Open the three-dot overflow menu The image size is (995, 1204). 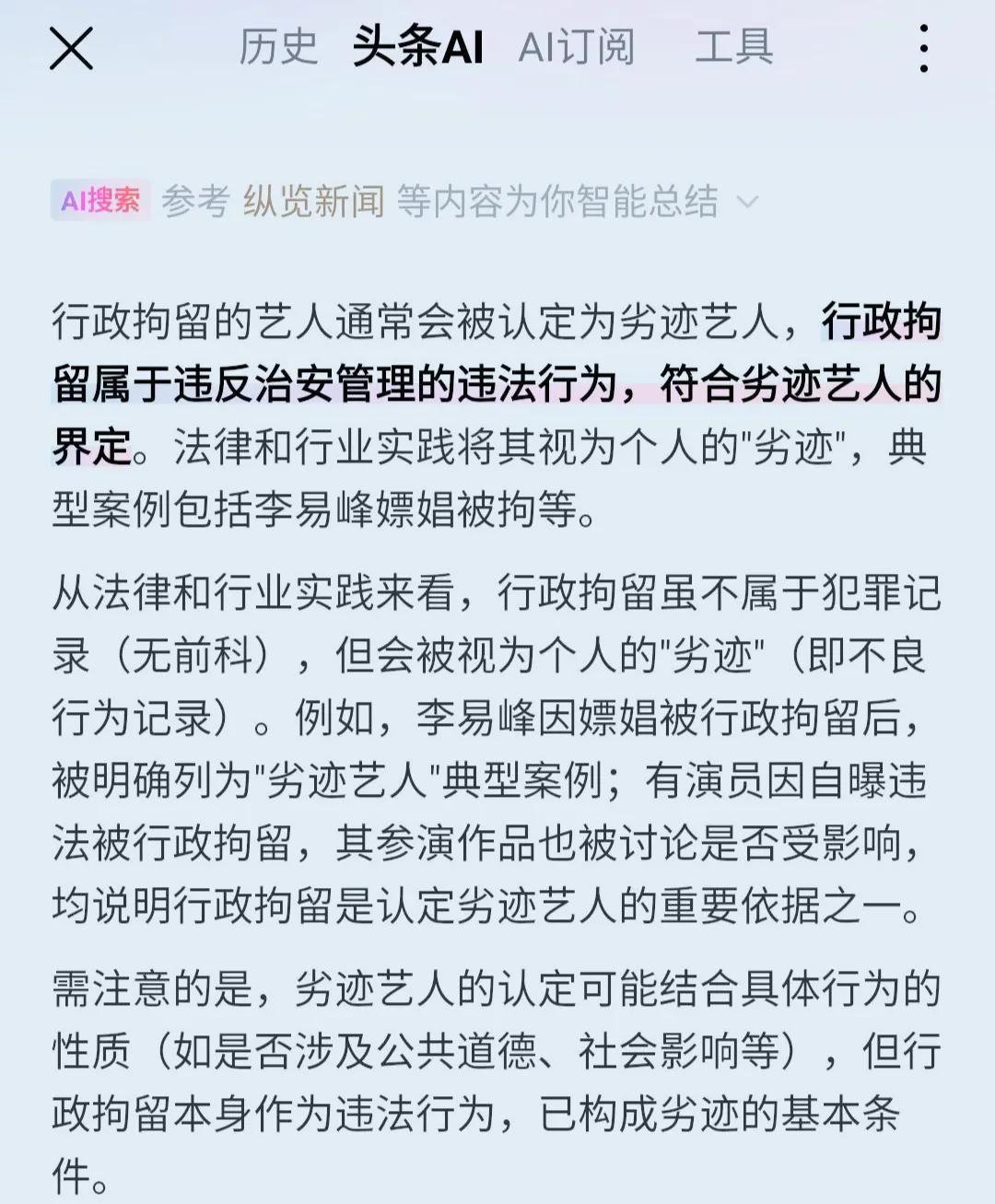click(923, 49)
